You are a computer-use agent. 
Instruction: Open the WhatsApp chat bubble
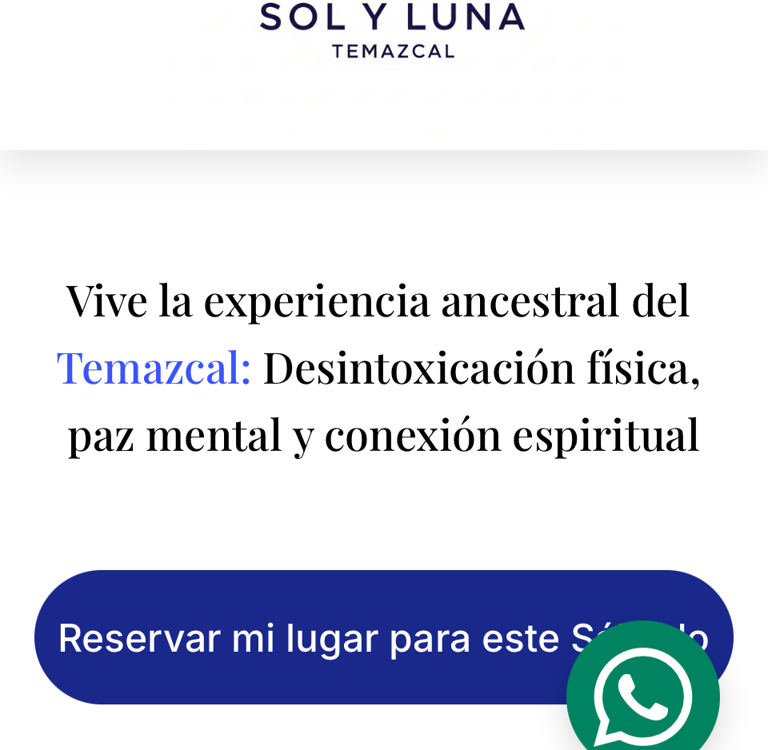click(643, 691)
